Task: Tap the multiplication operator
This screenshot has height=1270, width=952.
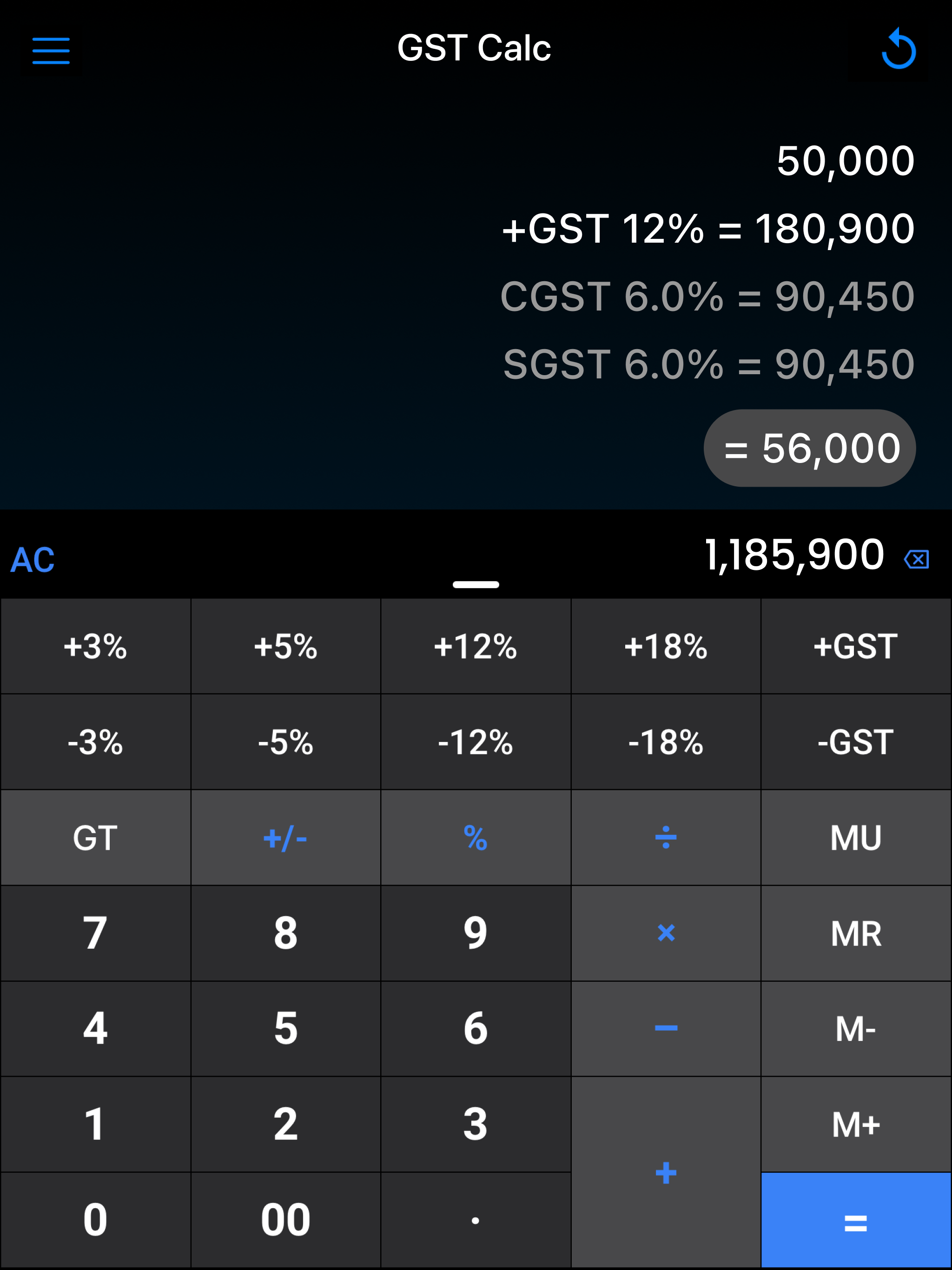Action: [666, 933]
